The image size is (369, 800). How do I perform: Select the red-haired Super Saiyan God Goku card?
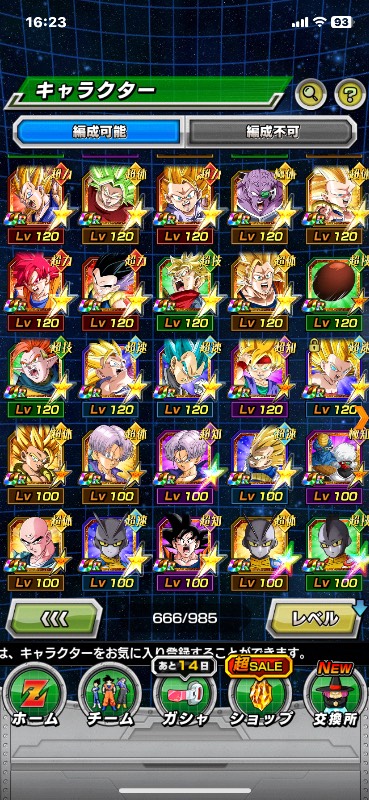tap(36, 291)
